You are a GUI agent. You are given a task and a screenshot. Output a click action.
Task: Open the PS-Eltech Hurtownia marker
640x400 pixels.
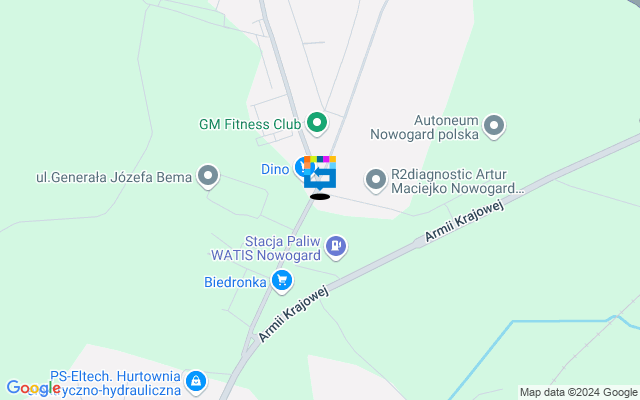(x=197, y=380)
